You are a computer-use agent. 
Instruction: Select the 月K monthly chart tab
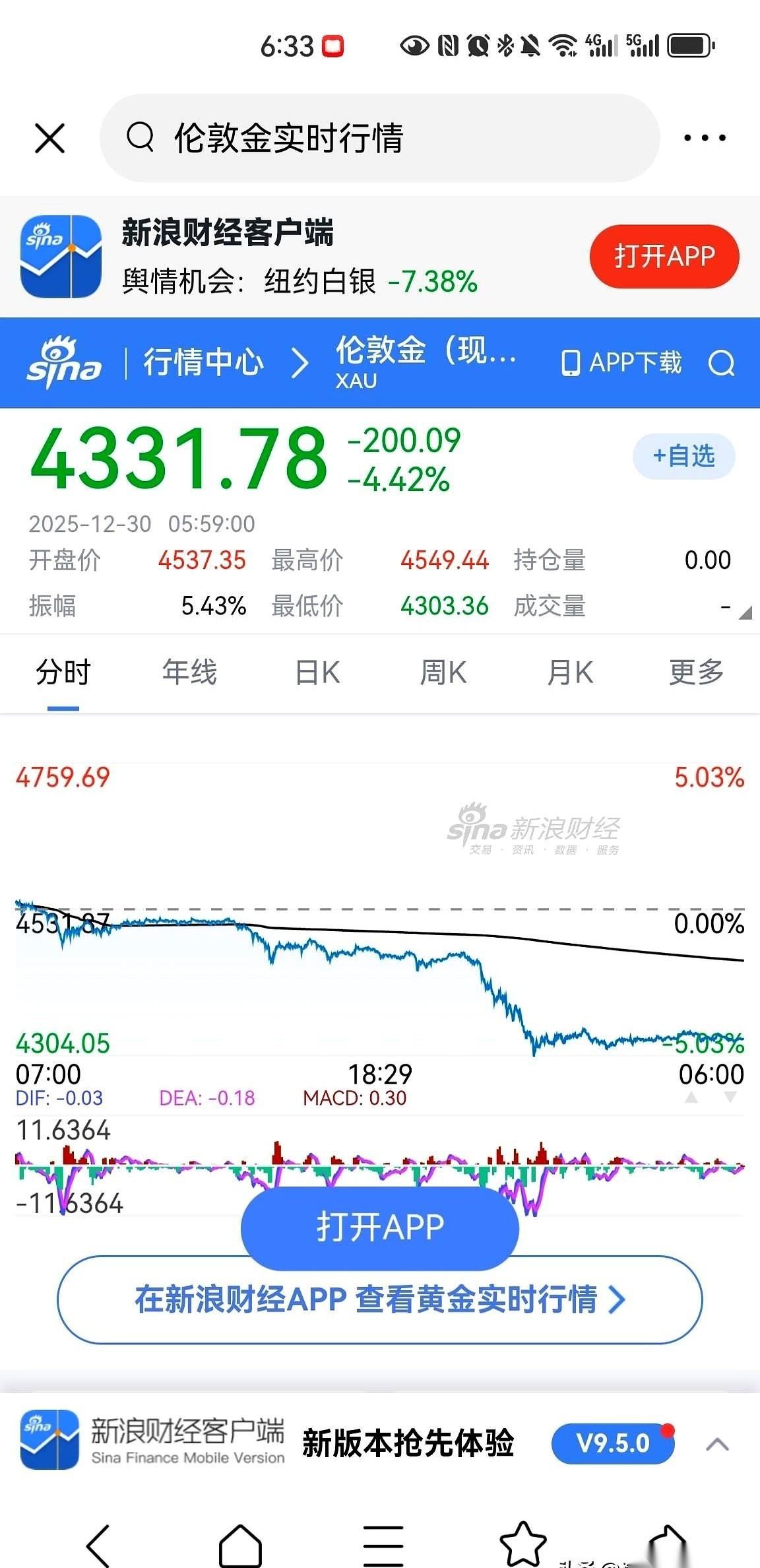point(569,671)
